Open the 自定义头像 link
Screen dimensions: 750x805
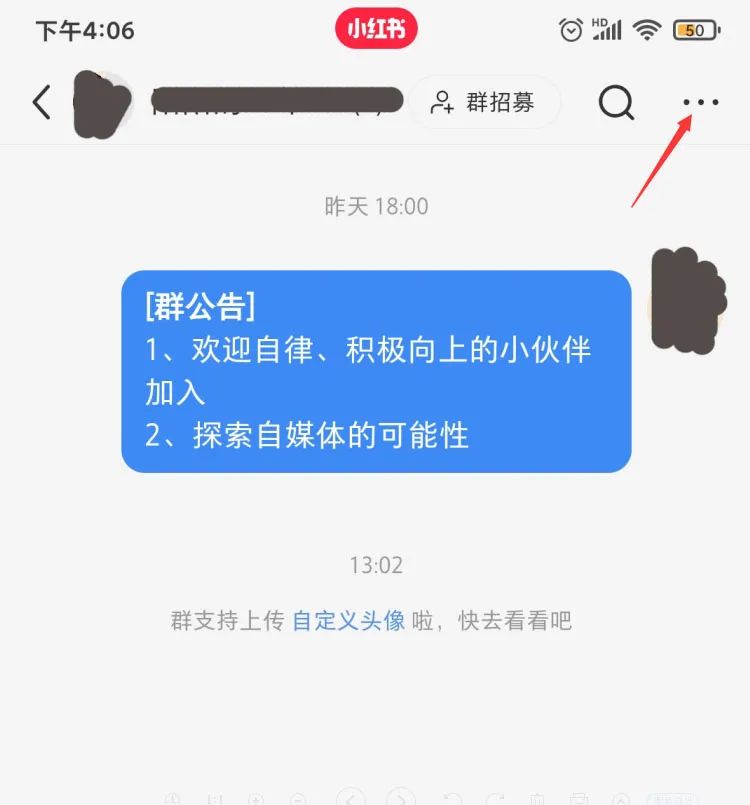(x=348, y=620)
